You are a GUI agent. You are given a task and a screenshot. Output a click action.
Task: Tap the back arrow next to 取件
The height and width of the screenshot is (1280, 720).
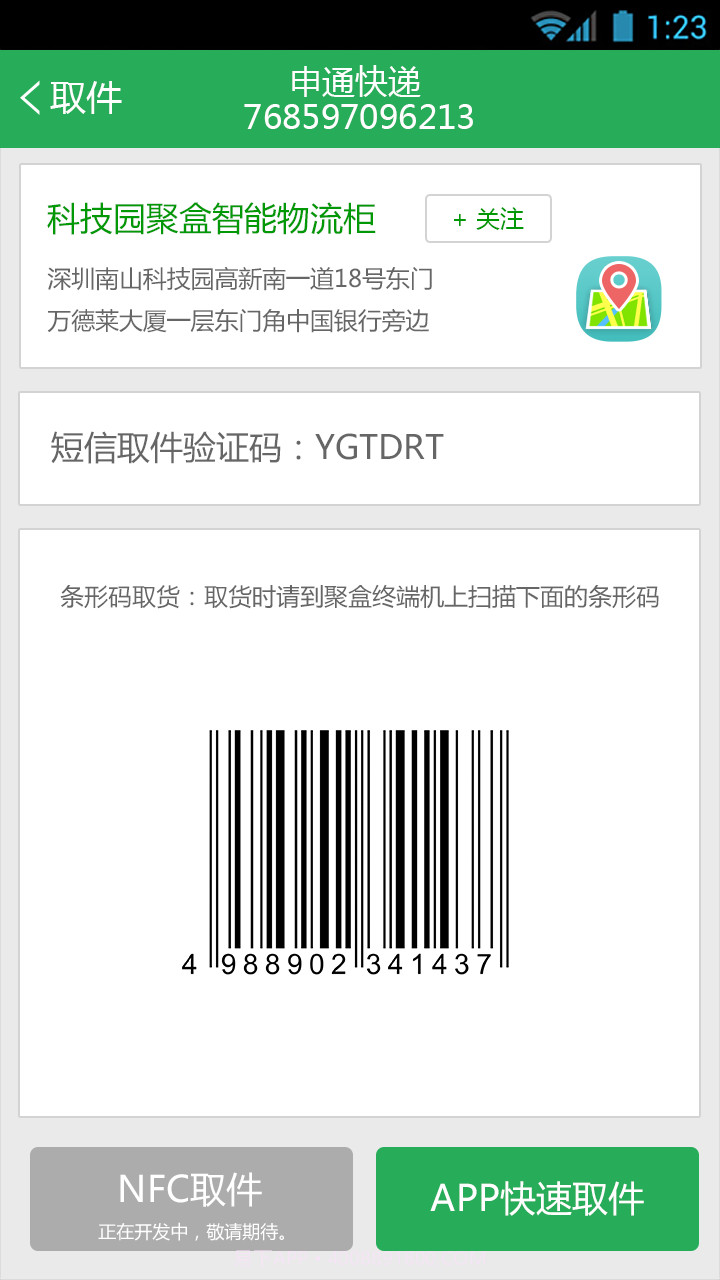point(30,97)
